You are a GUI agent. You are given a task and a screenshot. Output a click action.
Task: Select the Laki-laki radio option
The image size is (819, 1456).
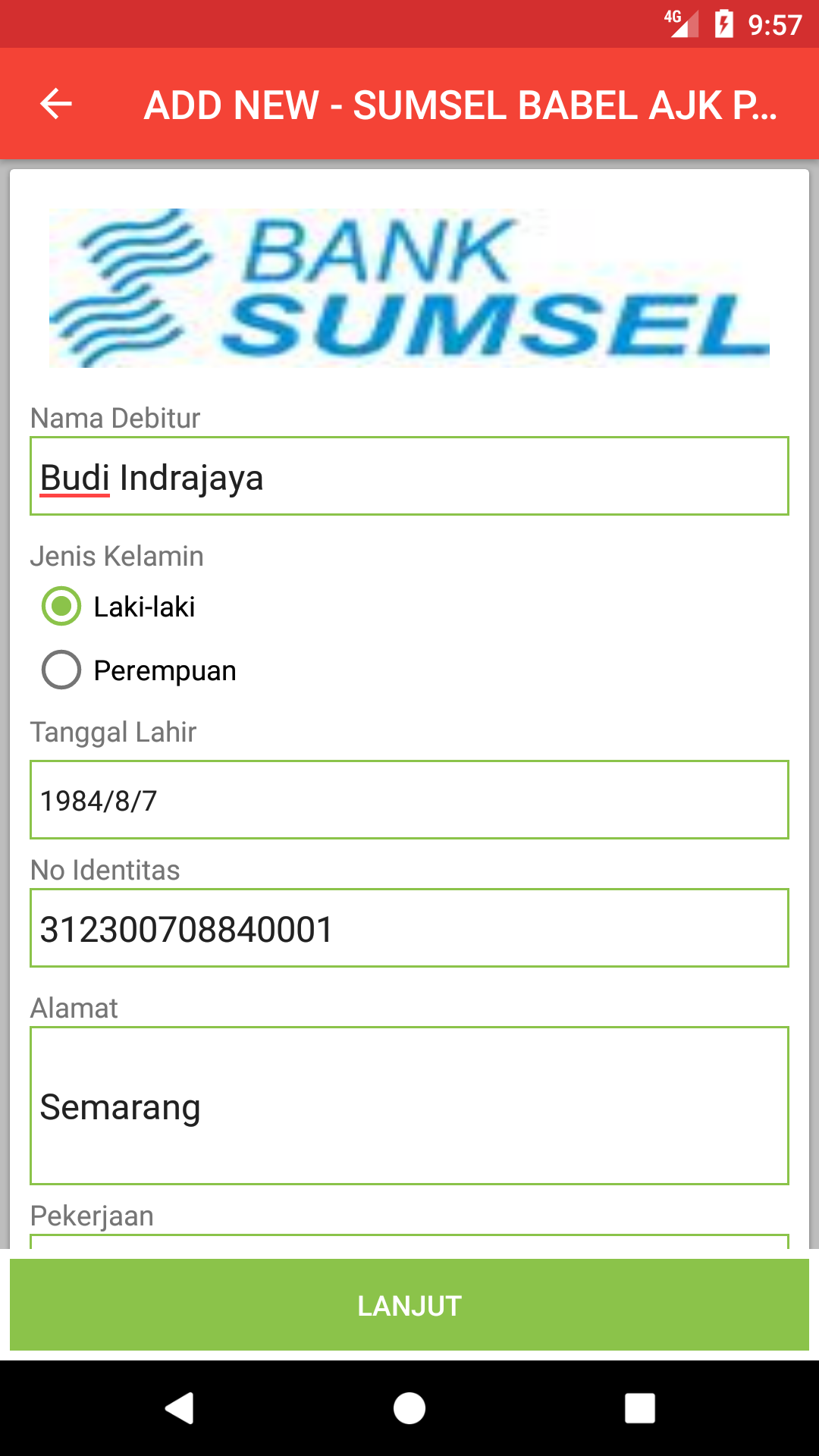tap(119, 607)
